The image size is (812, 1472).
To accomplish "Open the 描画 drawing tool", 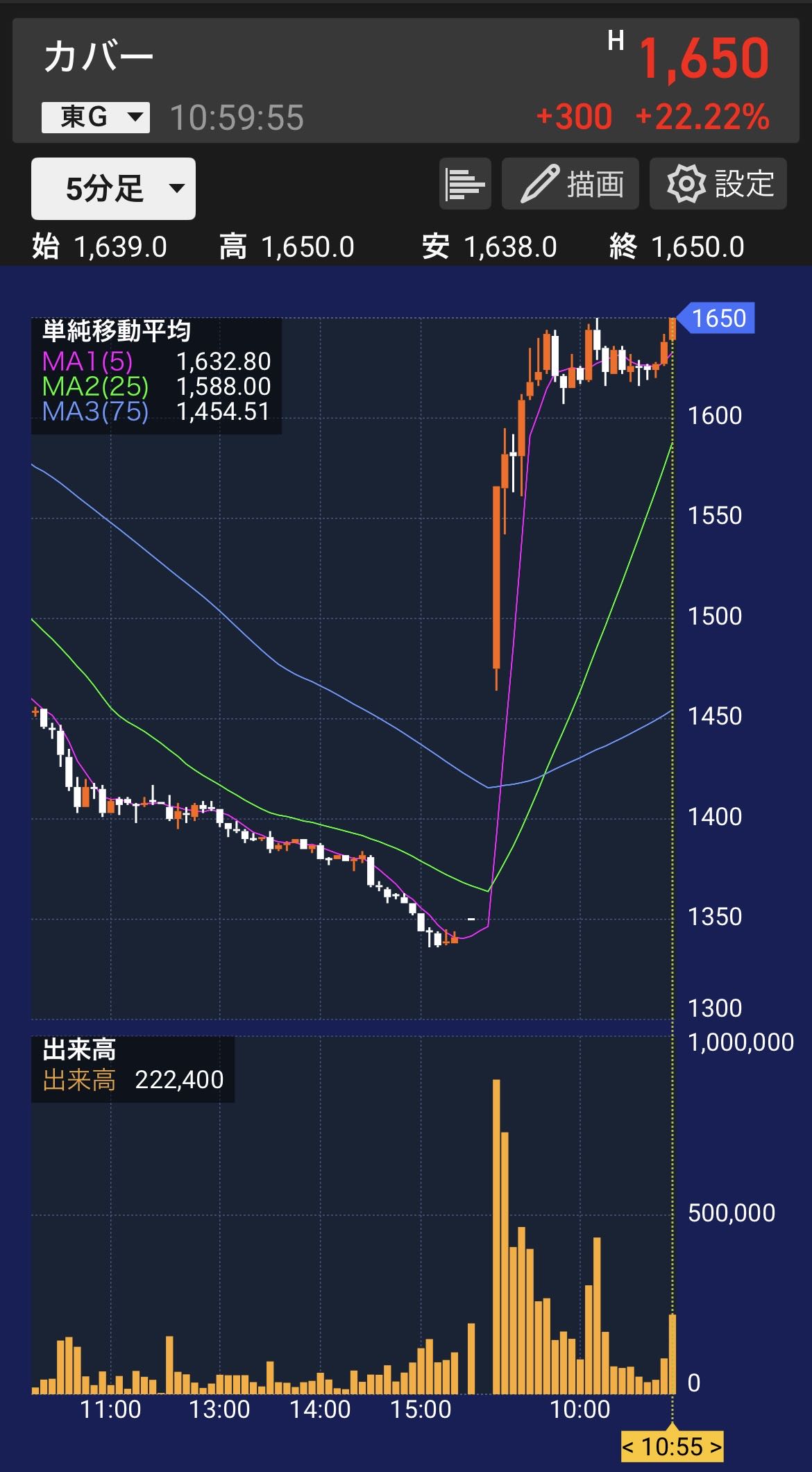I will click(x=570, y=184).
